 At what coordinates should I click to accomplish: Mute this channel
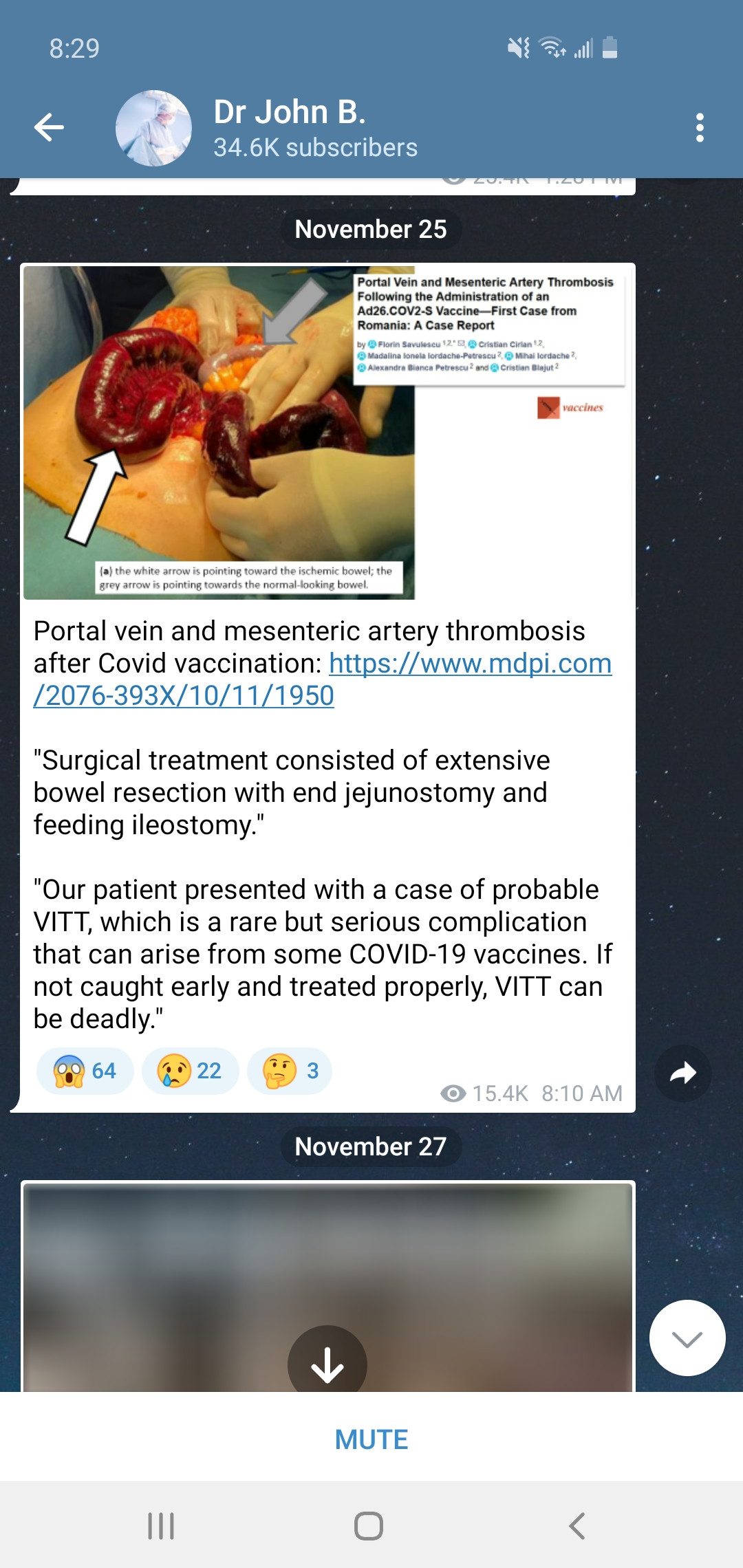pyautogui.click(x=371, y=1439)
